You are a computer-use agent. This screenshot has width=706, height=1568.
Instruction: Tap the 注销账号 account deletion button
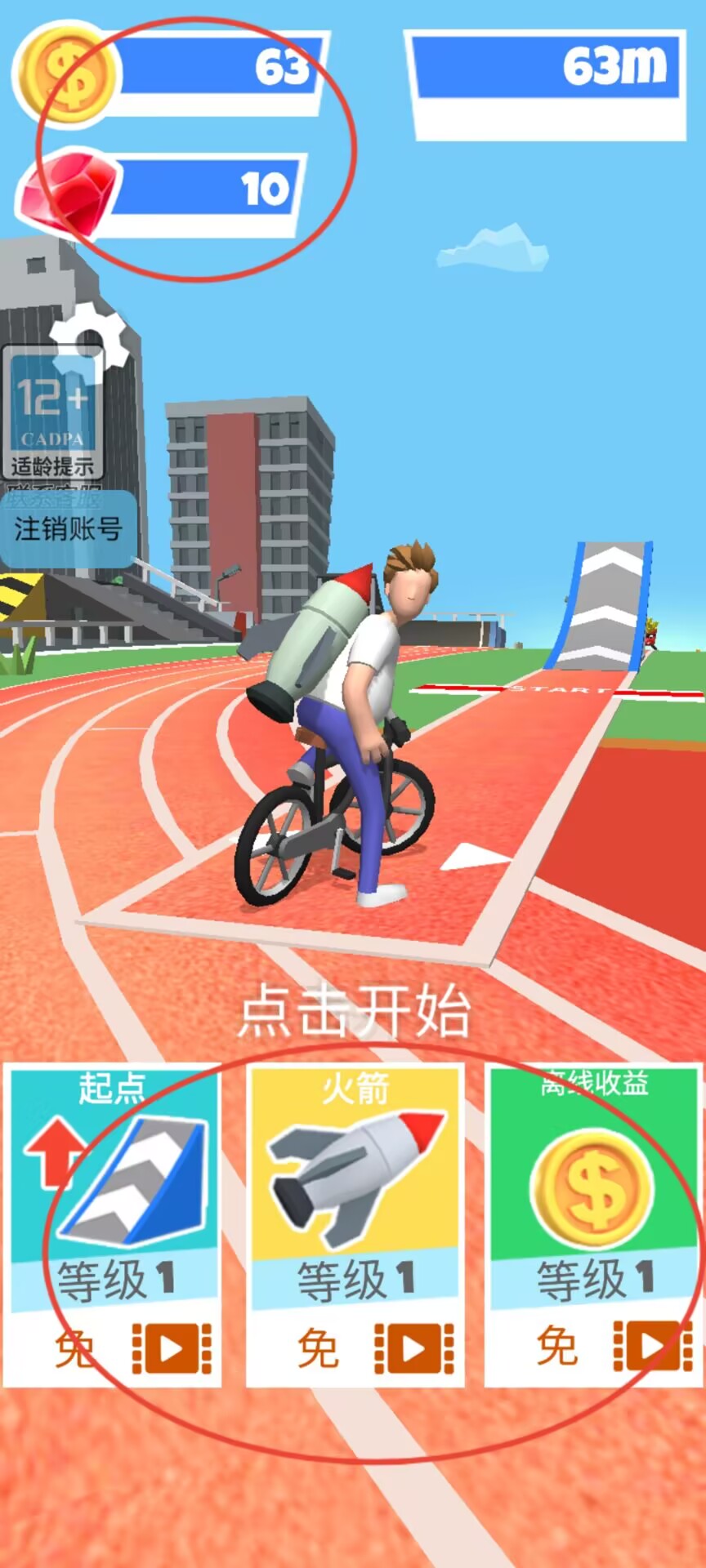pos(68,529)
